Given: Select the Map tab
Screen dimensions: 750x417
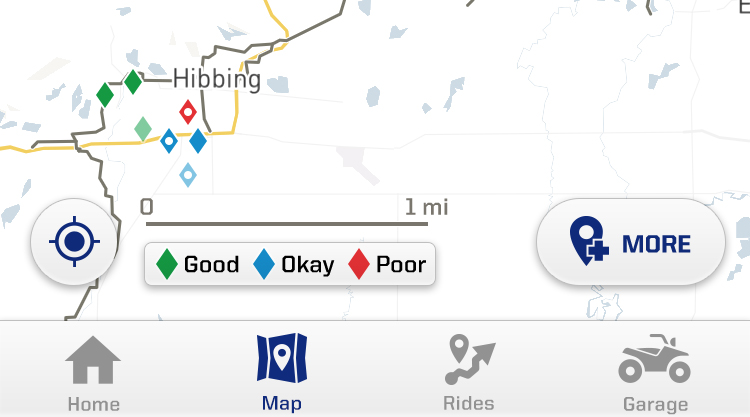Looking at the screenshot, I should 281,373.
